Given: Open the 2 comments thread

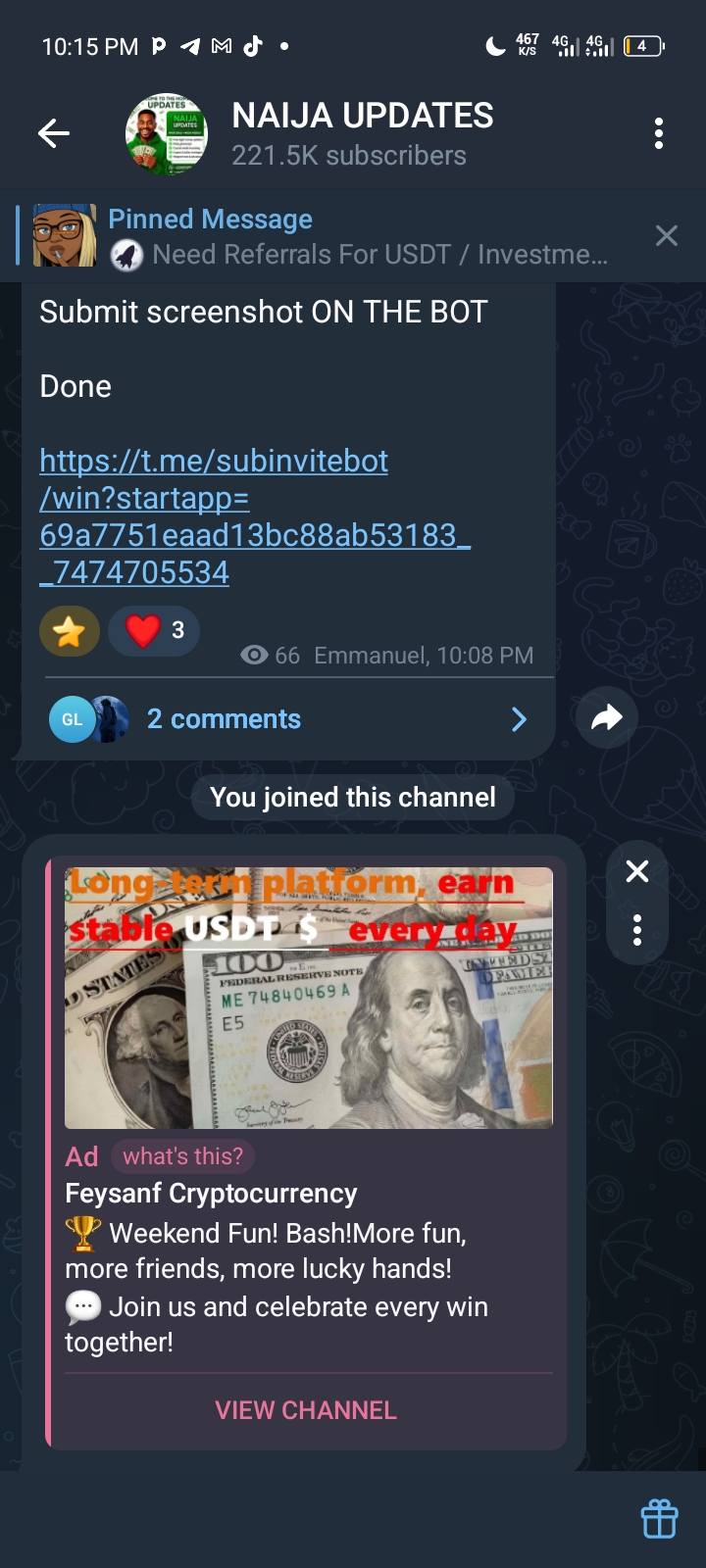Looking at the screenshot, I should pyautogui.click(x=284, y=719).
